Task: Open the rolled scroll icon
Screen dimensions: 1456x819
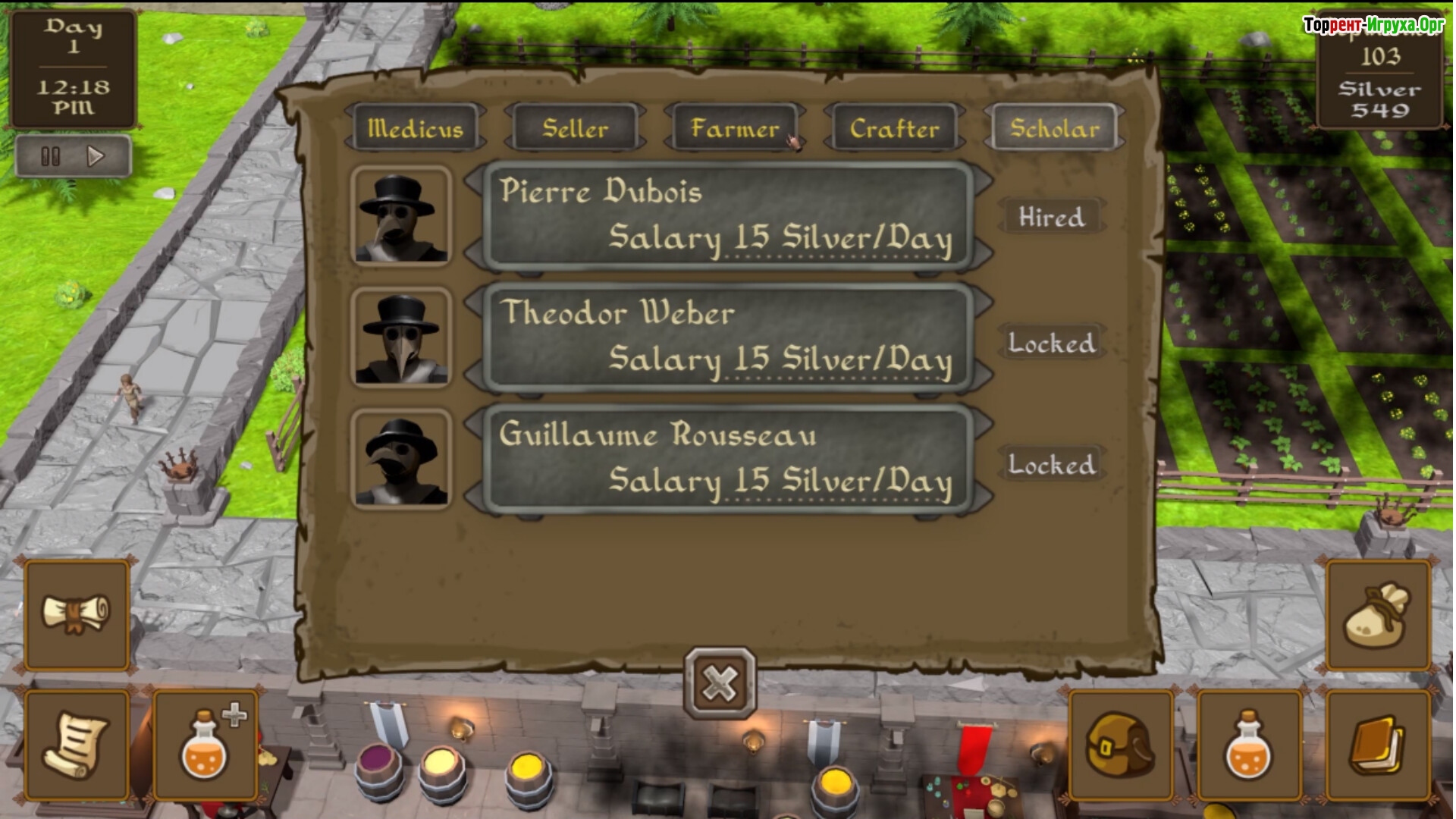Action: click(77, 614)
